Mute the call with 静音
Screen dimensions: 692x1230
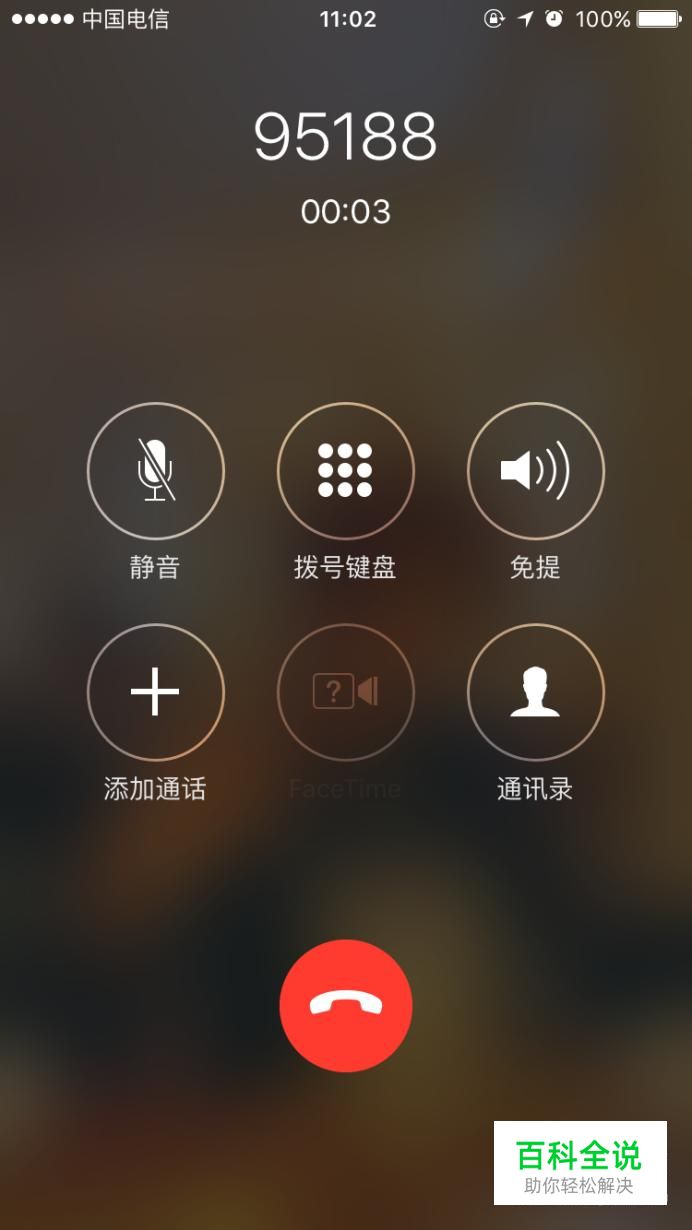[x=155, y=471]
